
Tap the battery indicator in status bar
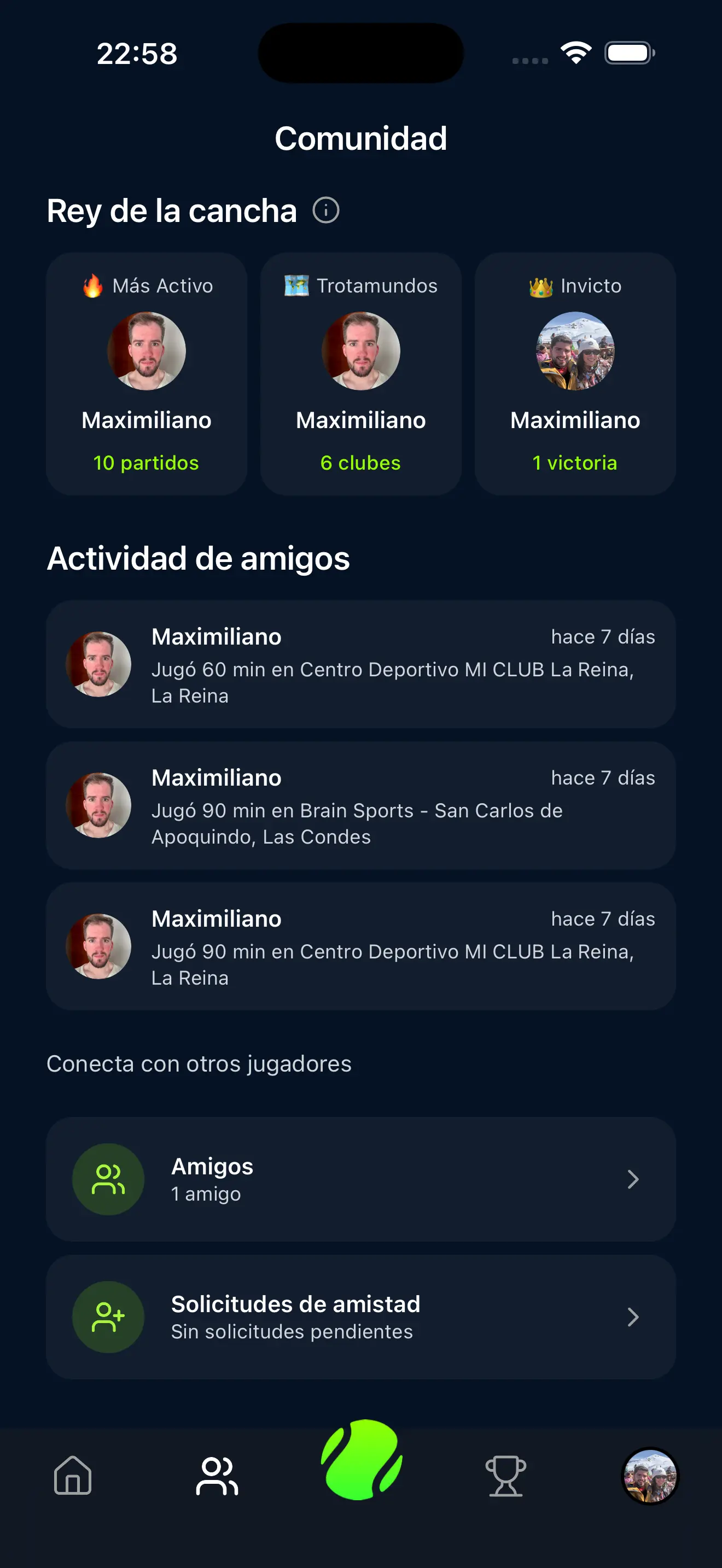click(626, 53)
